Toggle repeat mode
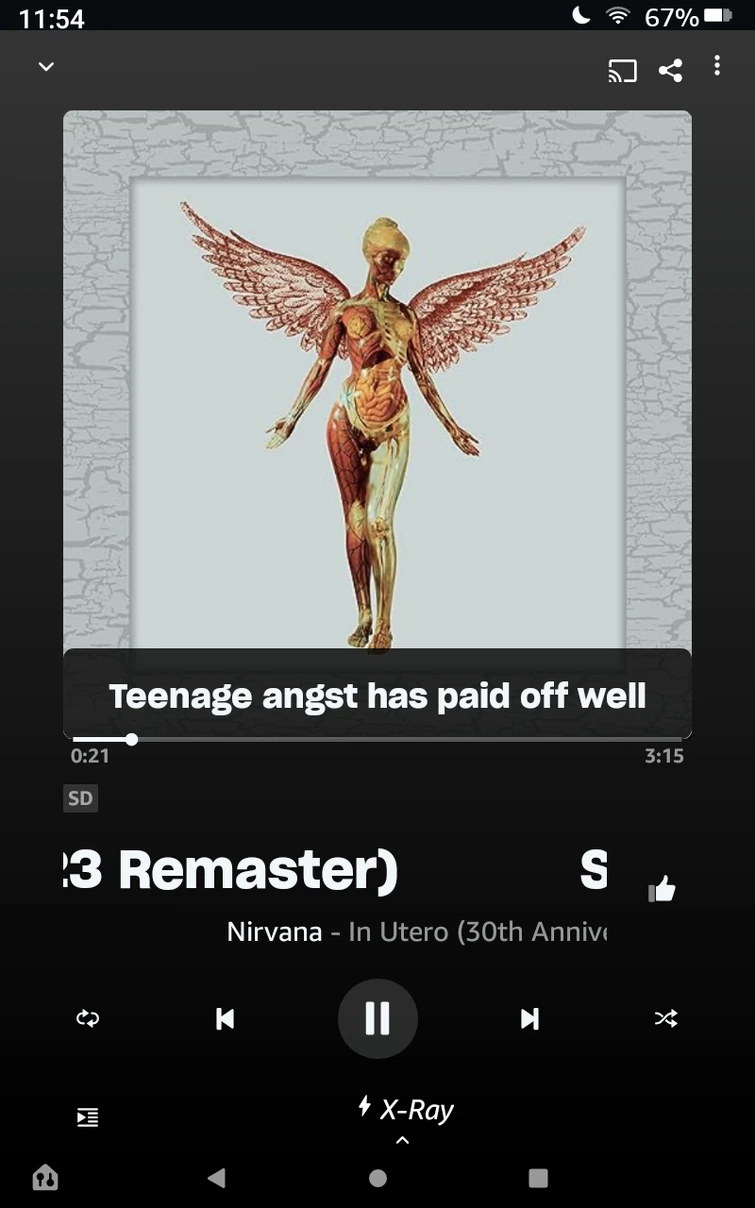Screen dimensions: 755x1208 click(88, 1018)
